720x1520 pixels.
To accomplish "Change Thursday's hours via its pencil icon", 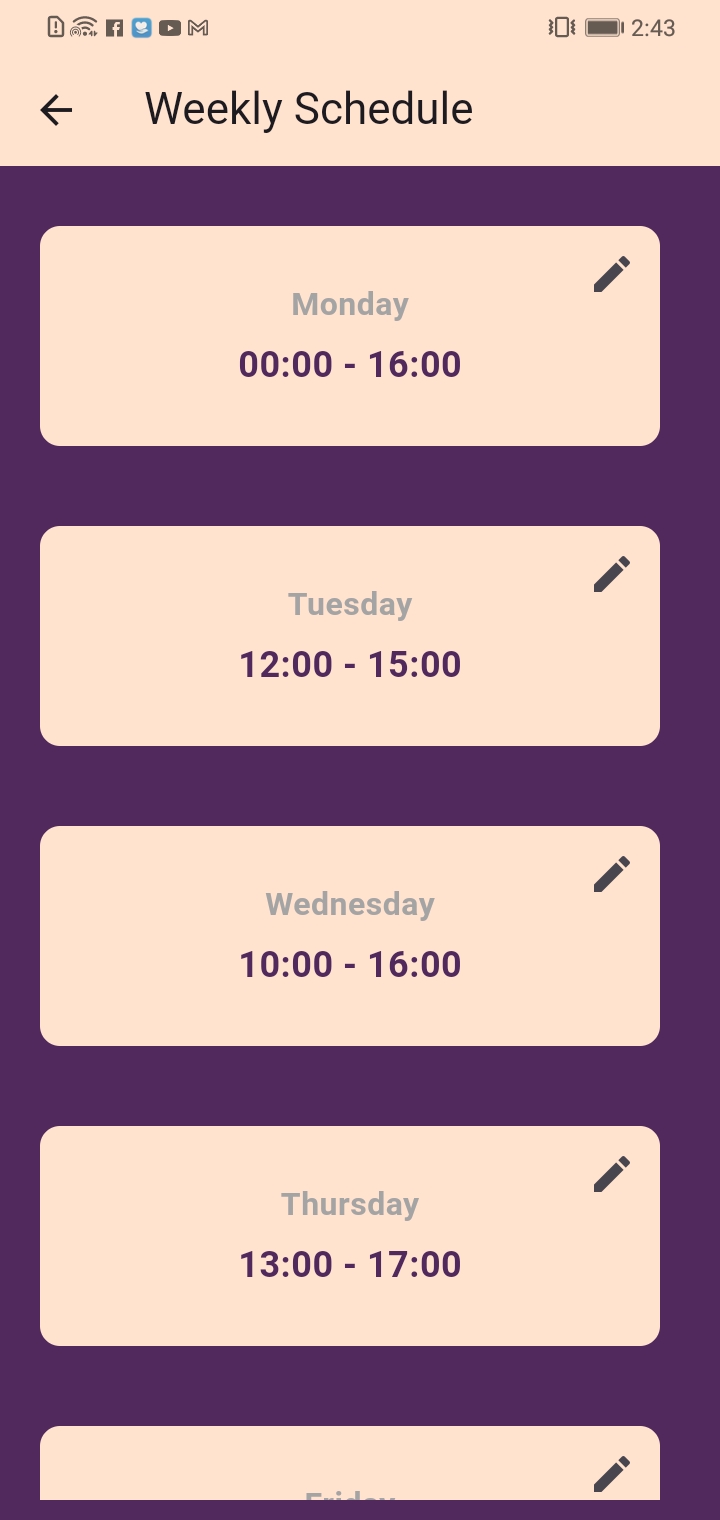I will pos(612,1174).
